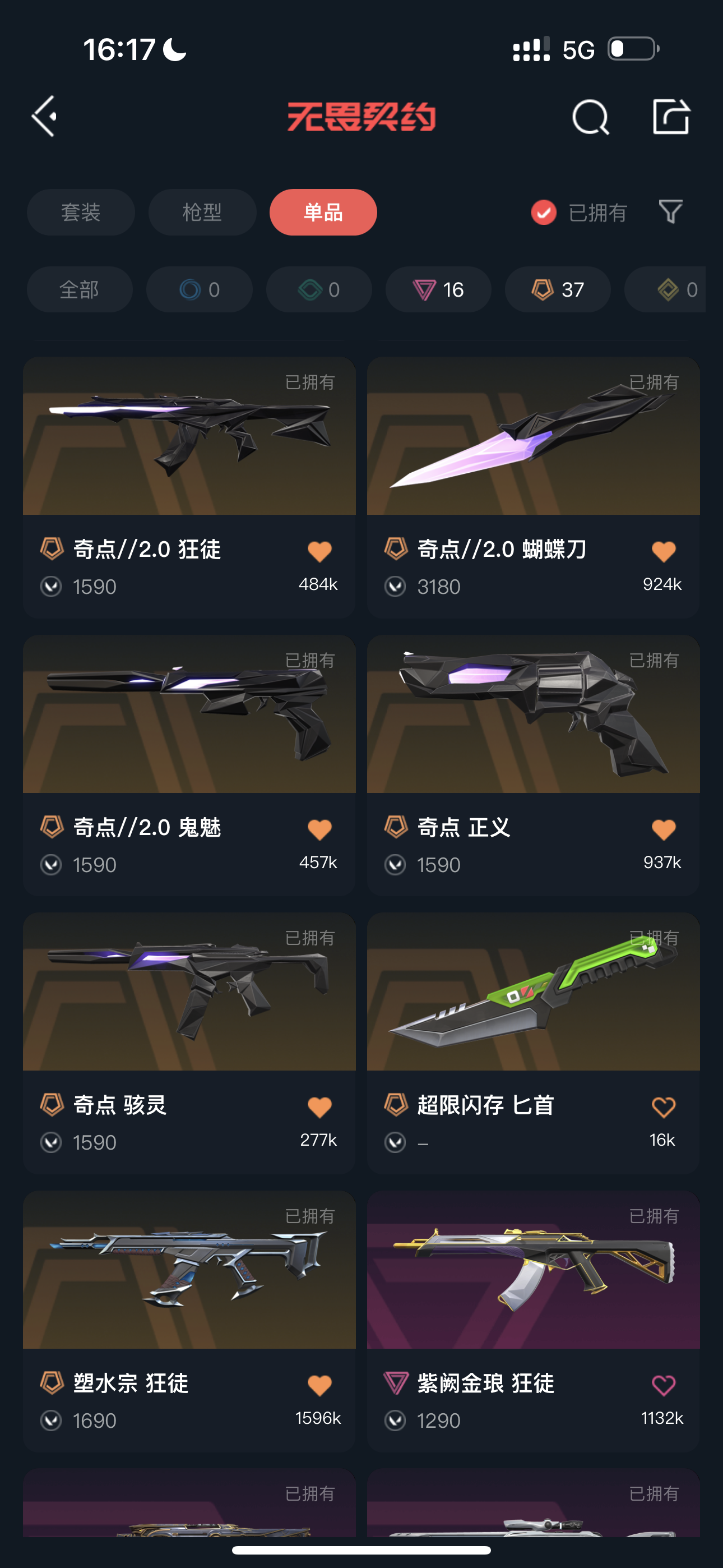Select the 全部 rarity chip
Viewport: 723px width, 1568px height.
point(80,290)
